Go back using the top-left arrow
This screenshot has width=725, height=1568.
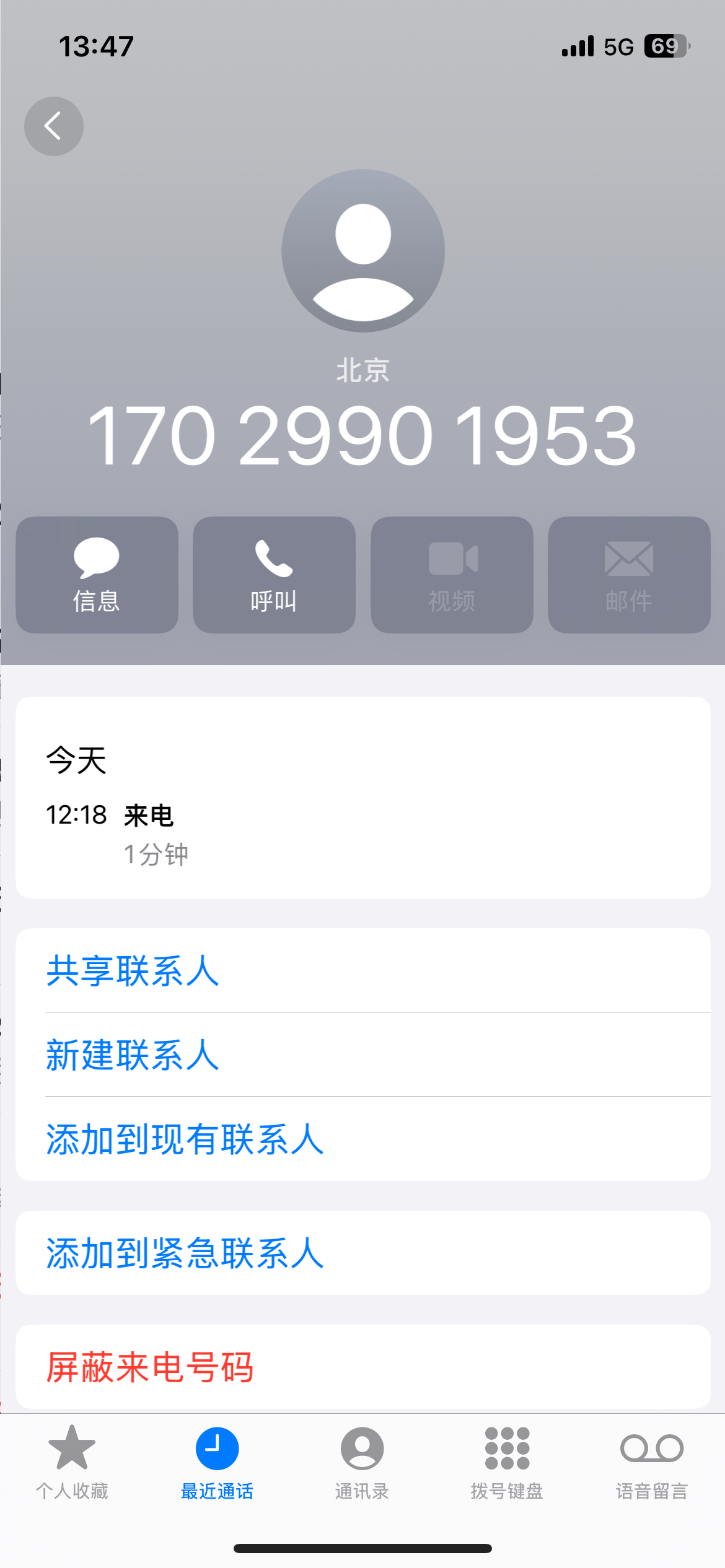(54, 126)
